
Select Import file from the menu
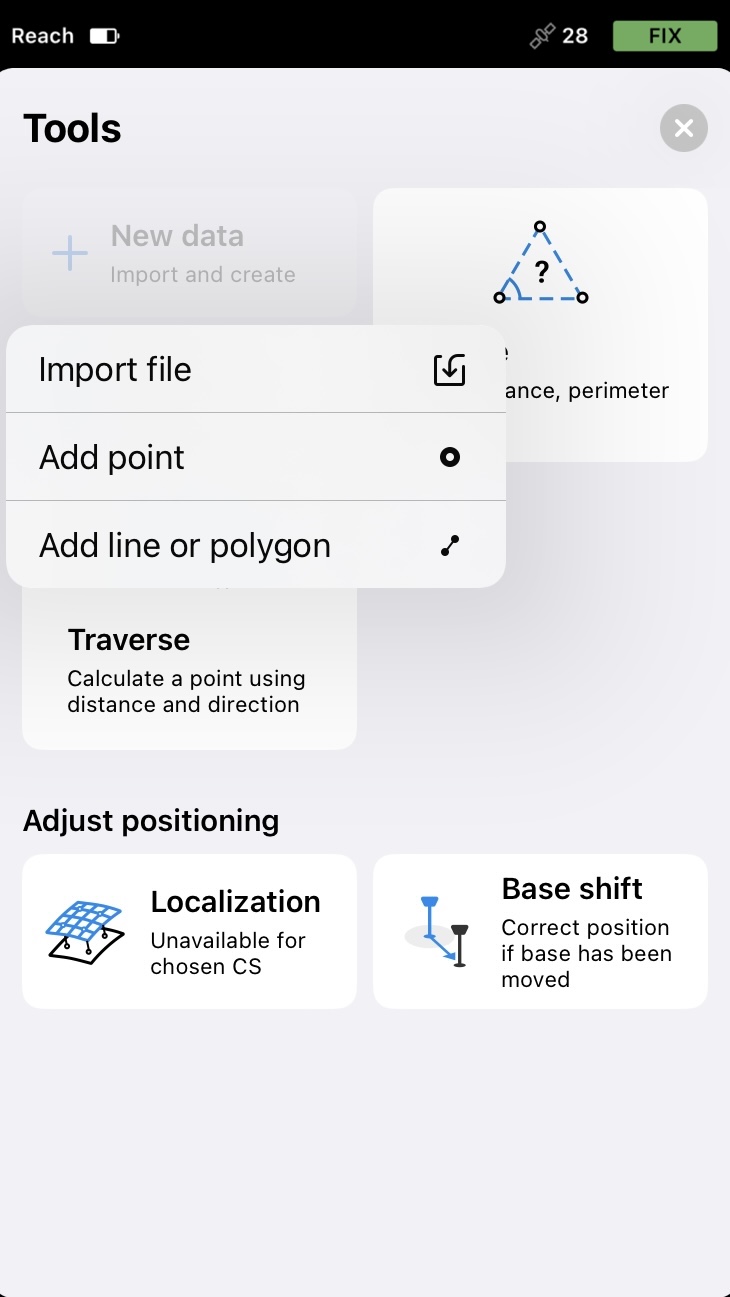(255, 369)
